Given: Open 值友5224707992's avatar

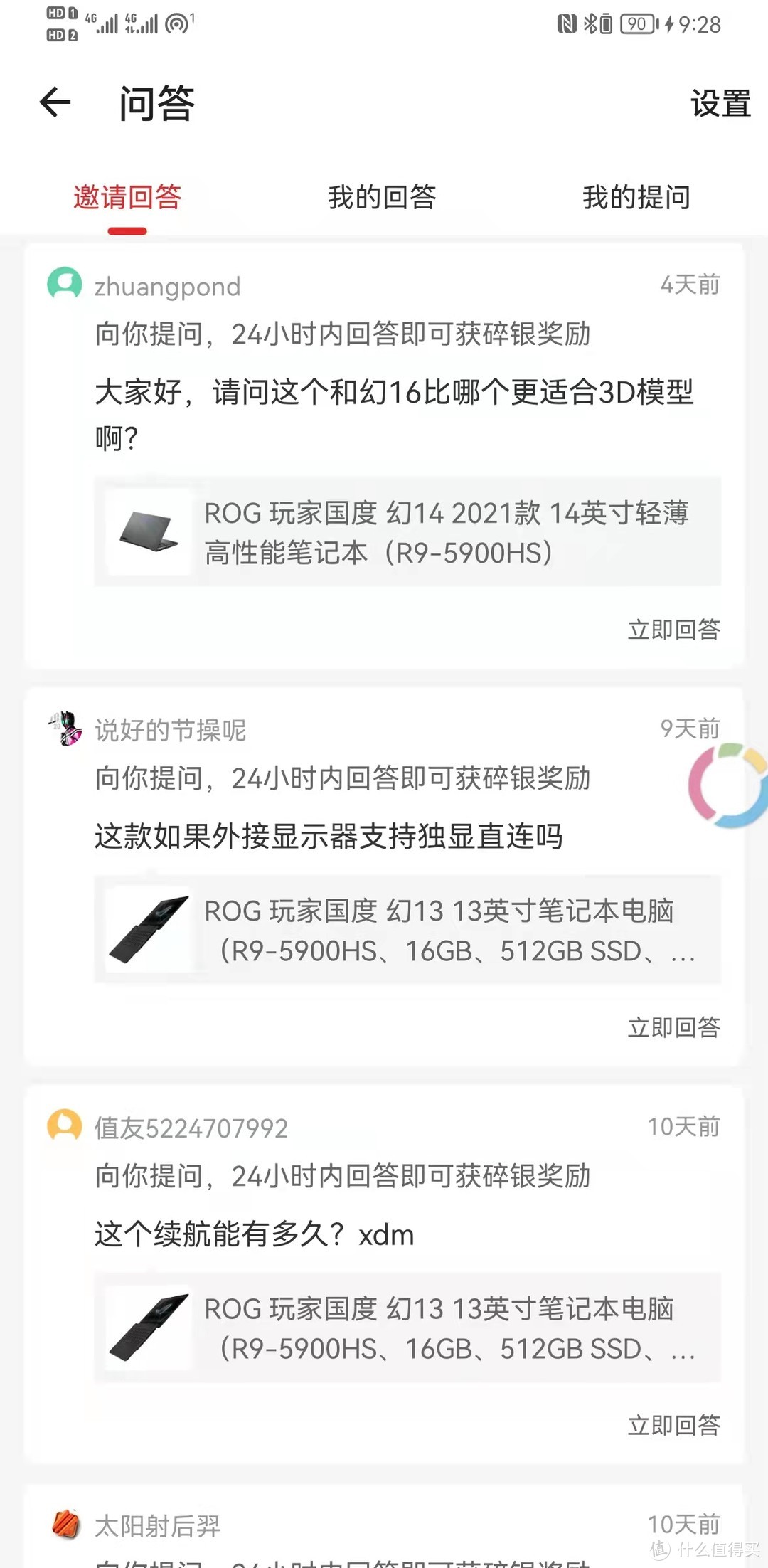Looking at the screenshot, I should tap(65, 1127).
